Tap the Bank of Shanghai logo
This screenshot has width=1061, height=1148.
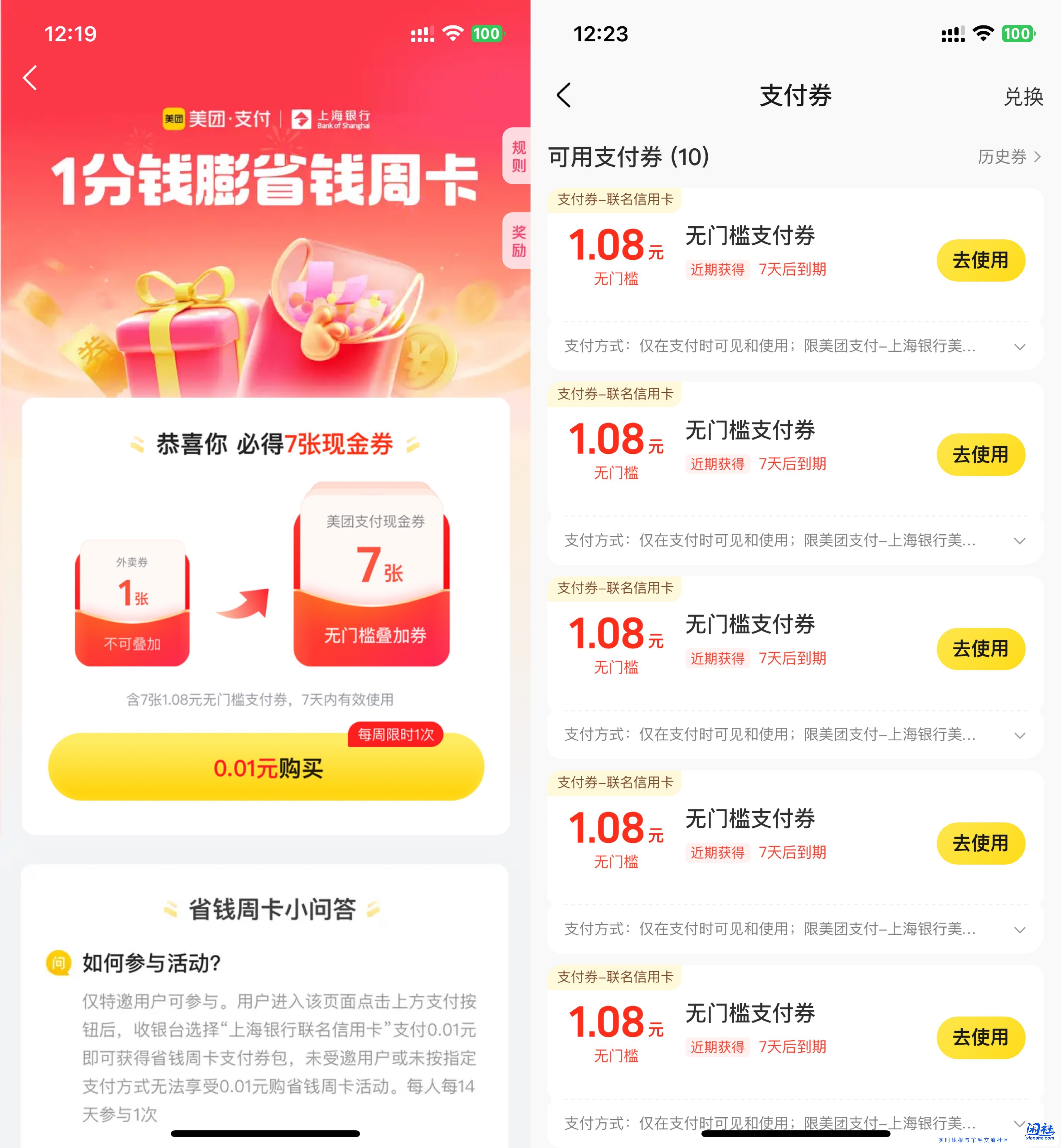point(333,118)
